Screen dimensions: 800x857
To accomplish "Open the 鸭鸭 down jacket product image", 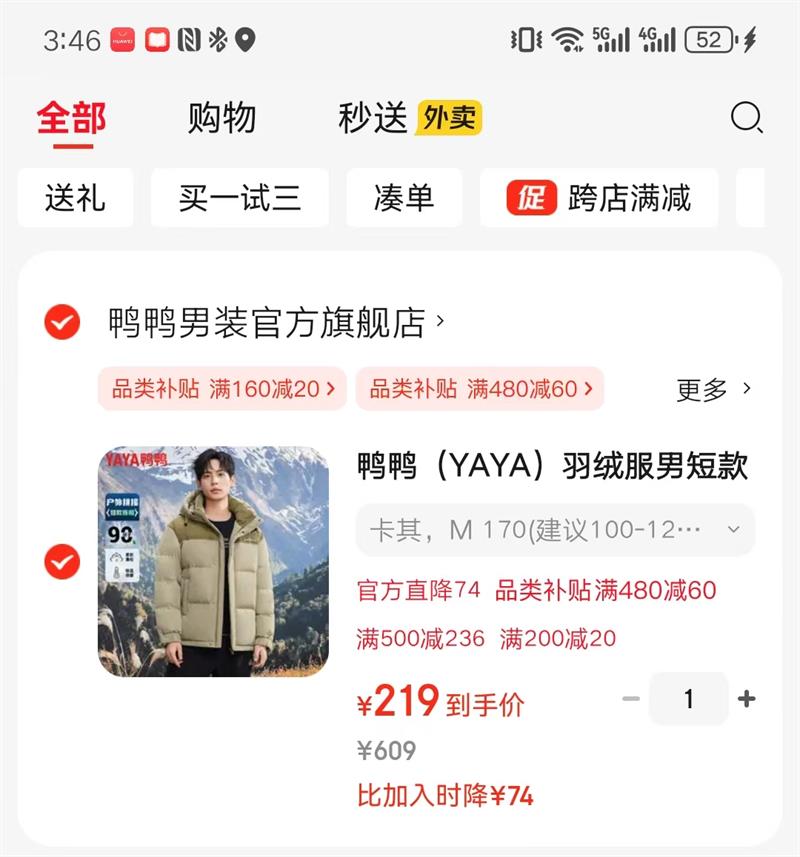I will point(213,562).
